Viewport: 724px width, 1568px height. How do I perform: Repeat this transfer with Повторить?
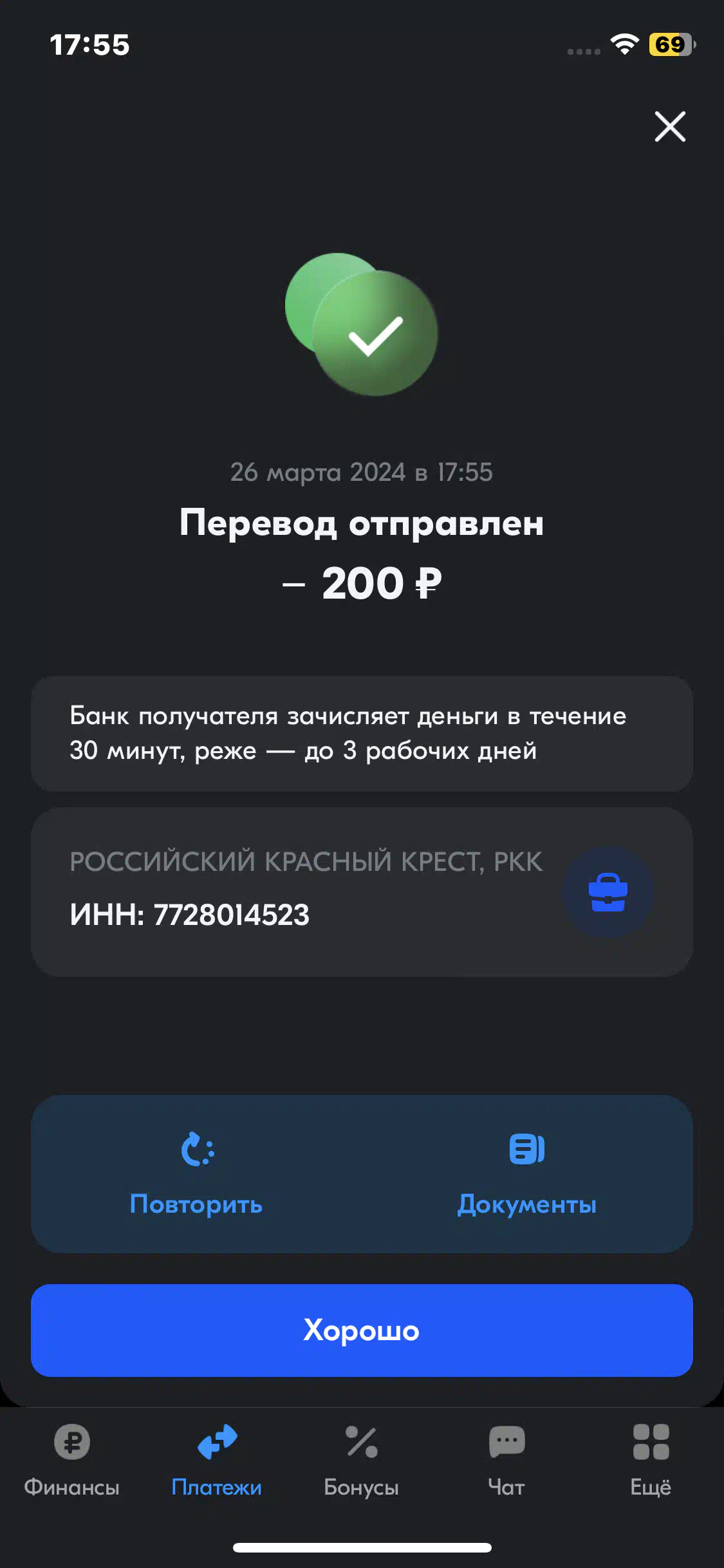(x=196, y=1174)
